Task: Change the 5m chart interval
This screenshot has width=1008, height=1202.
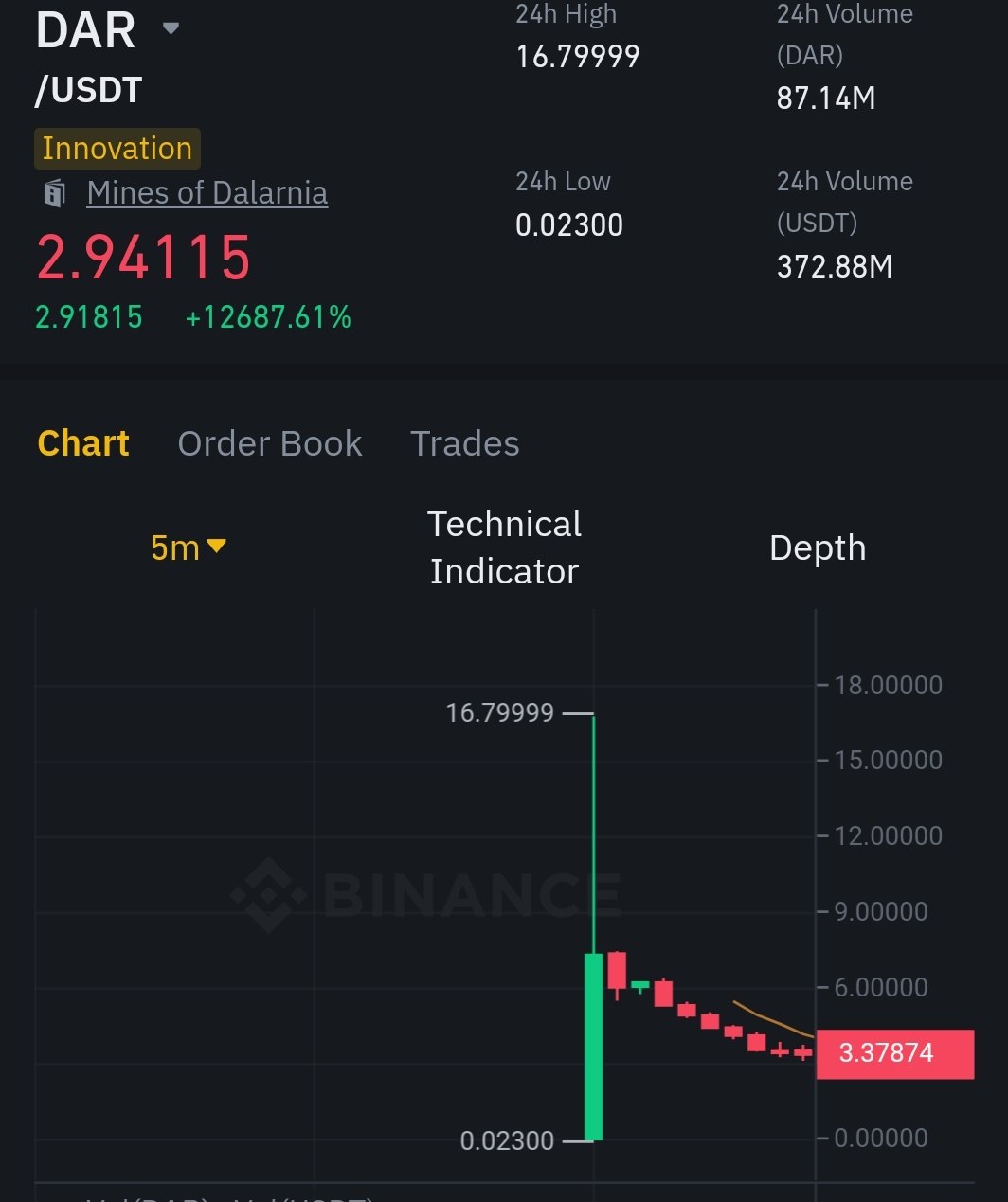Action: (x=188, y=547)
